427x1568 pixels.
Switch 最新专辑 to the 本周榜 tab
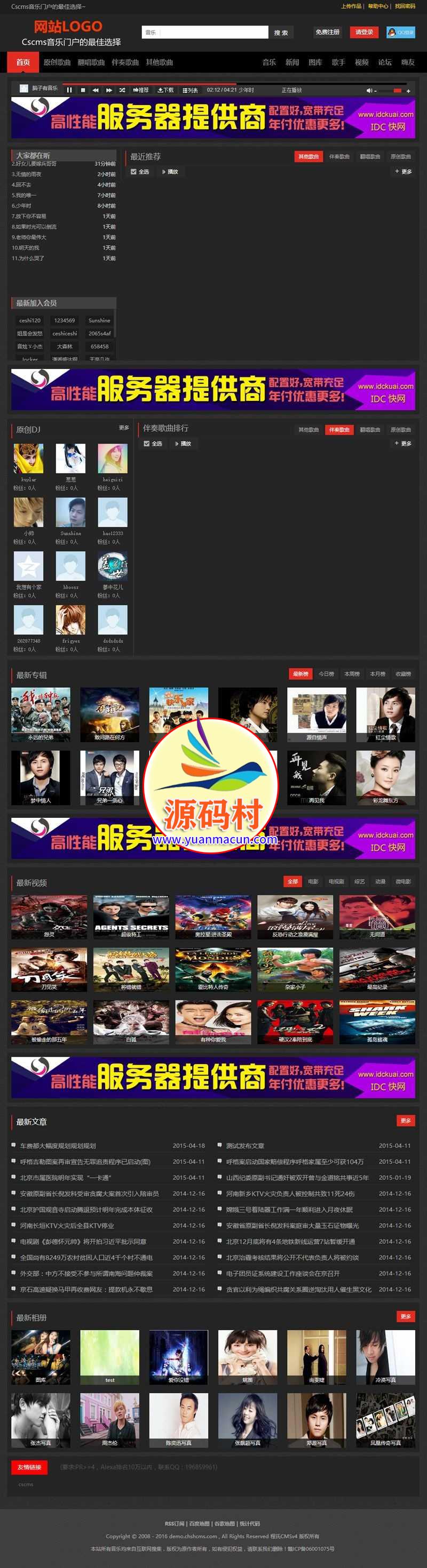(352, 674)
